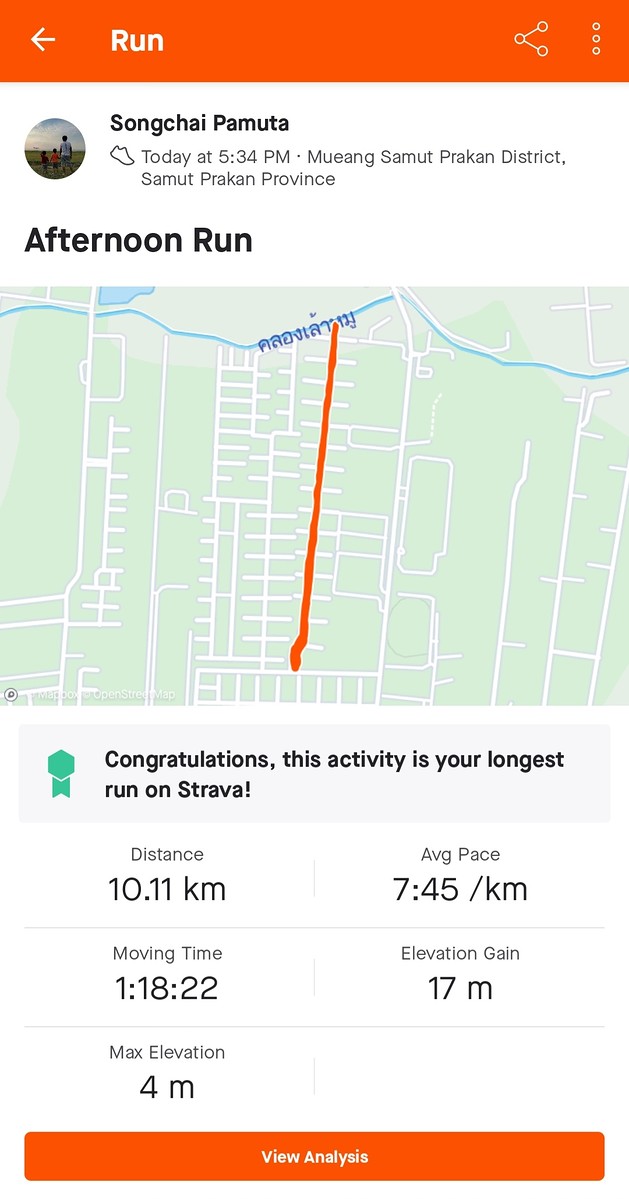The image size is (629, 1199).
Task: Go back using the arrow icon
Action: 43,40
